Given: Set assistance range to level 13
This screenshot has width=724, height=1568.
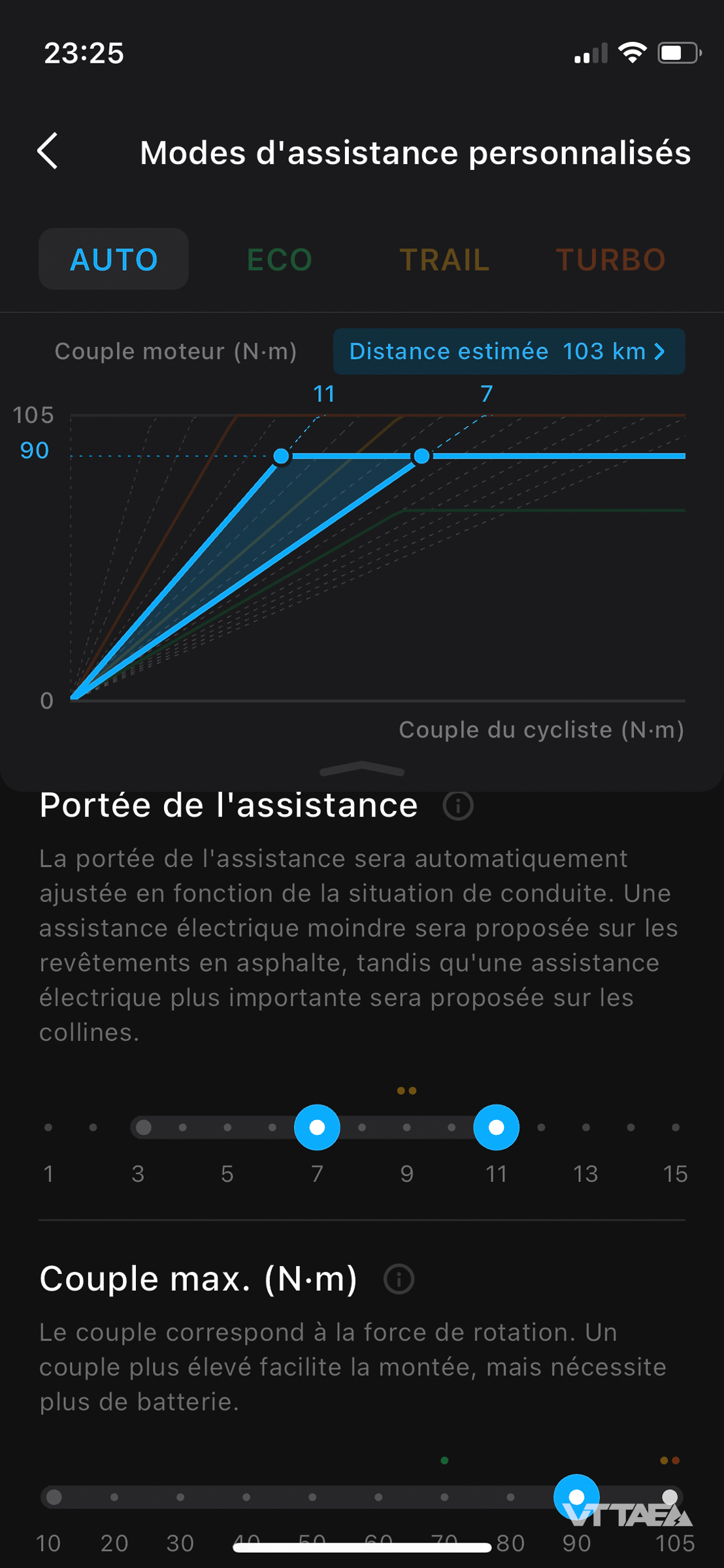Looking at the screenshot, I should pyautogui.click(x=585, y=1127).
